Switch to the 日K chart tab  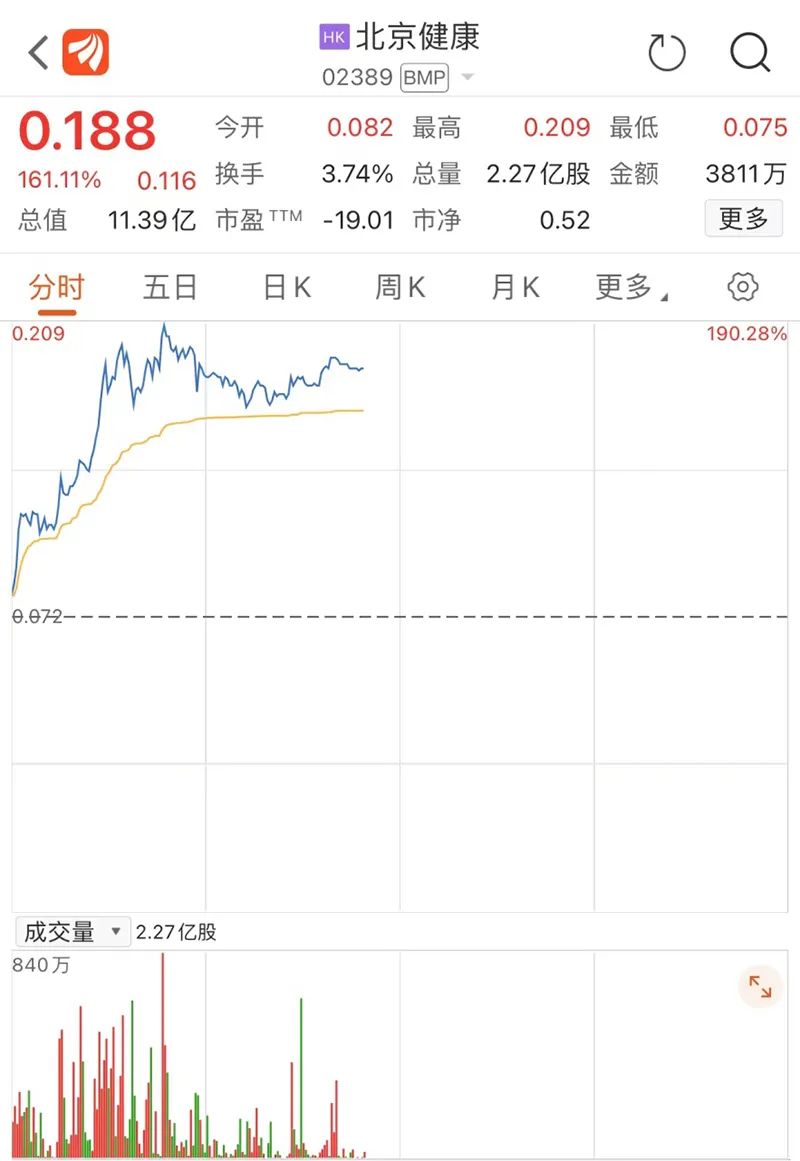point(287,288)
